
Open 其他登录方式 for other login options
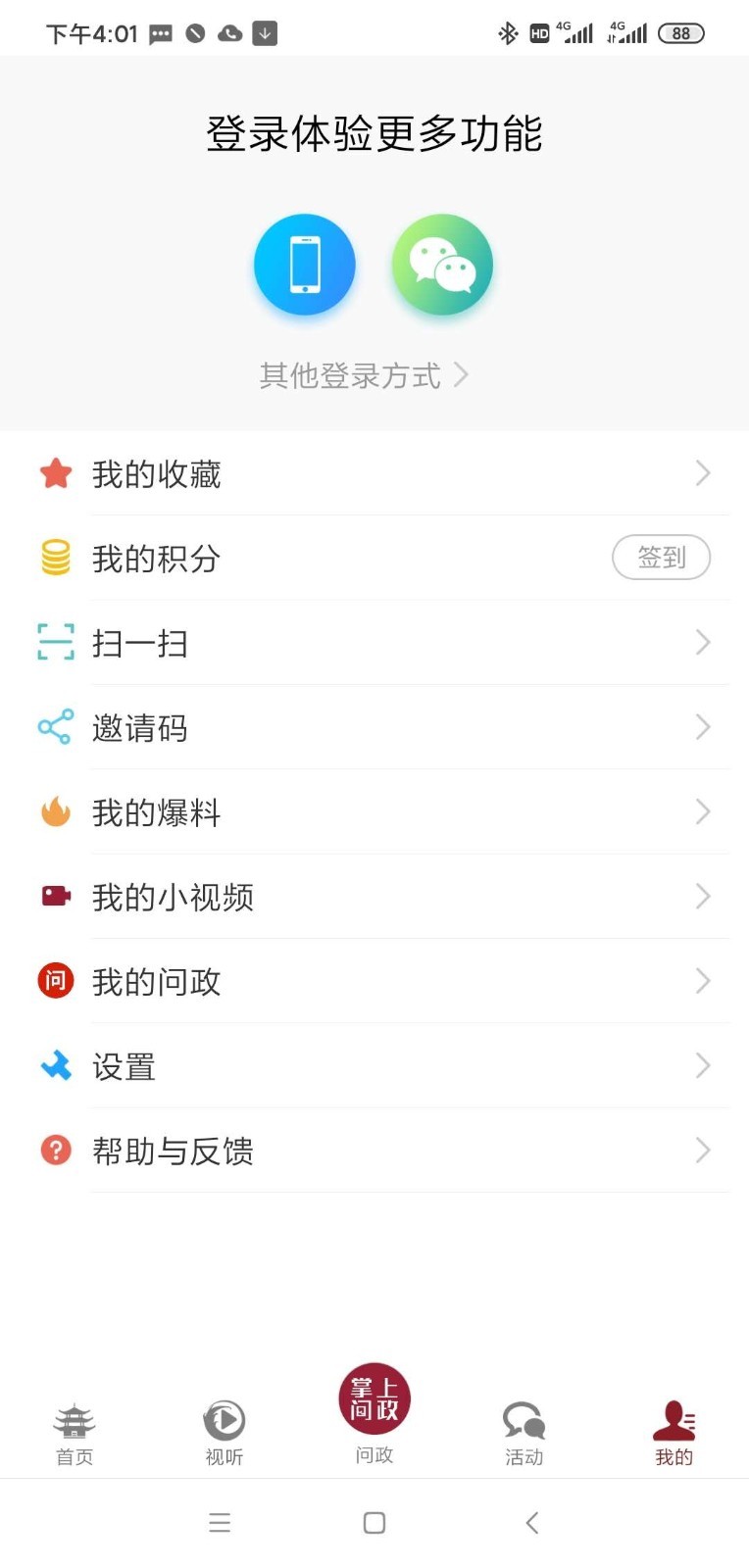[364, 375]
